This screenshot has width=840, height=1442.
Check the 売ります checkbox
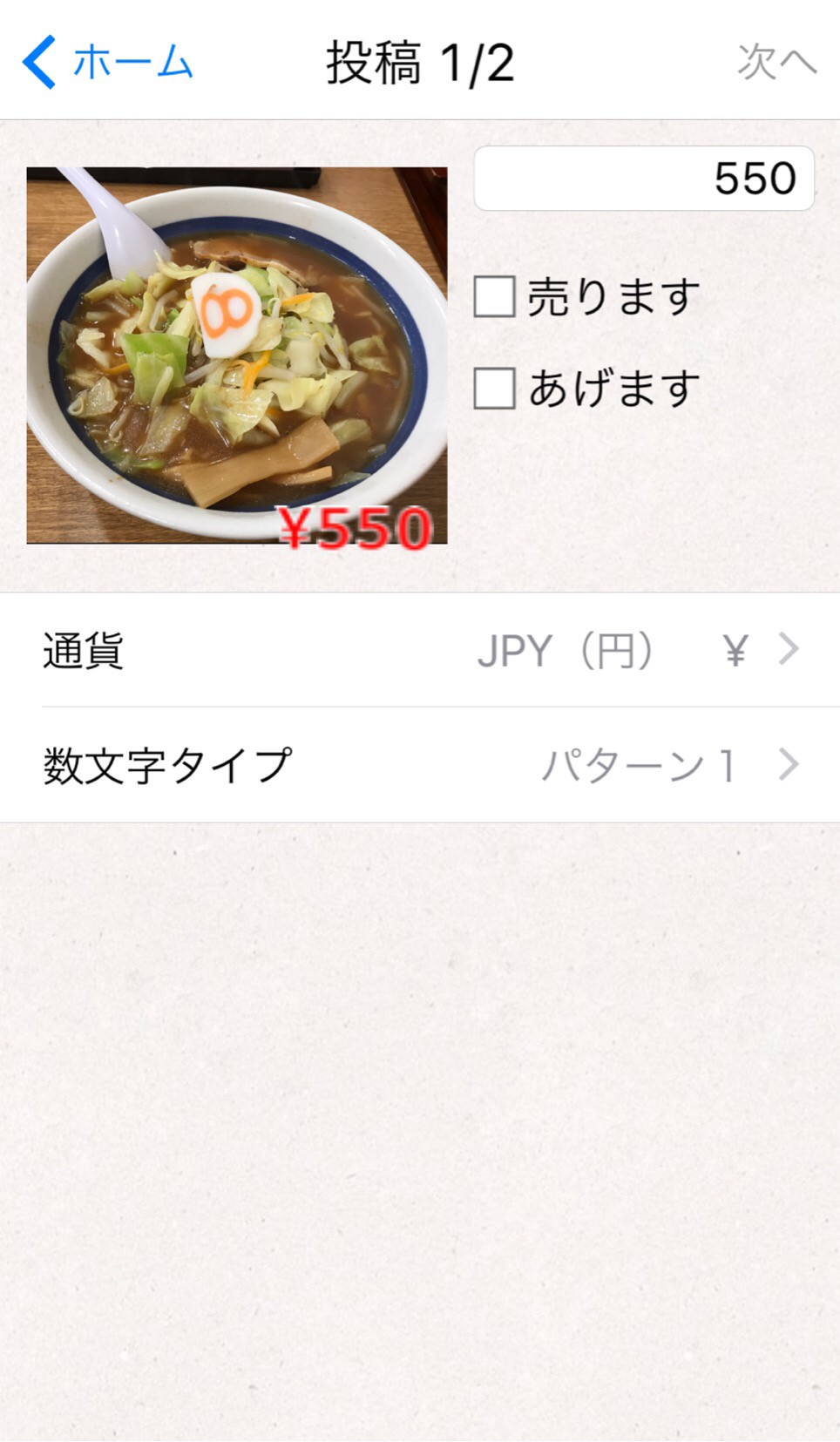coord(495,297)
